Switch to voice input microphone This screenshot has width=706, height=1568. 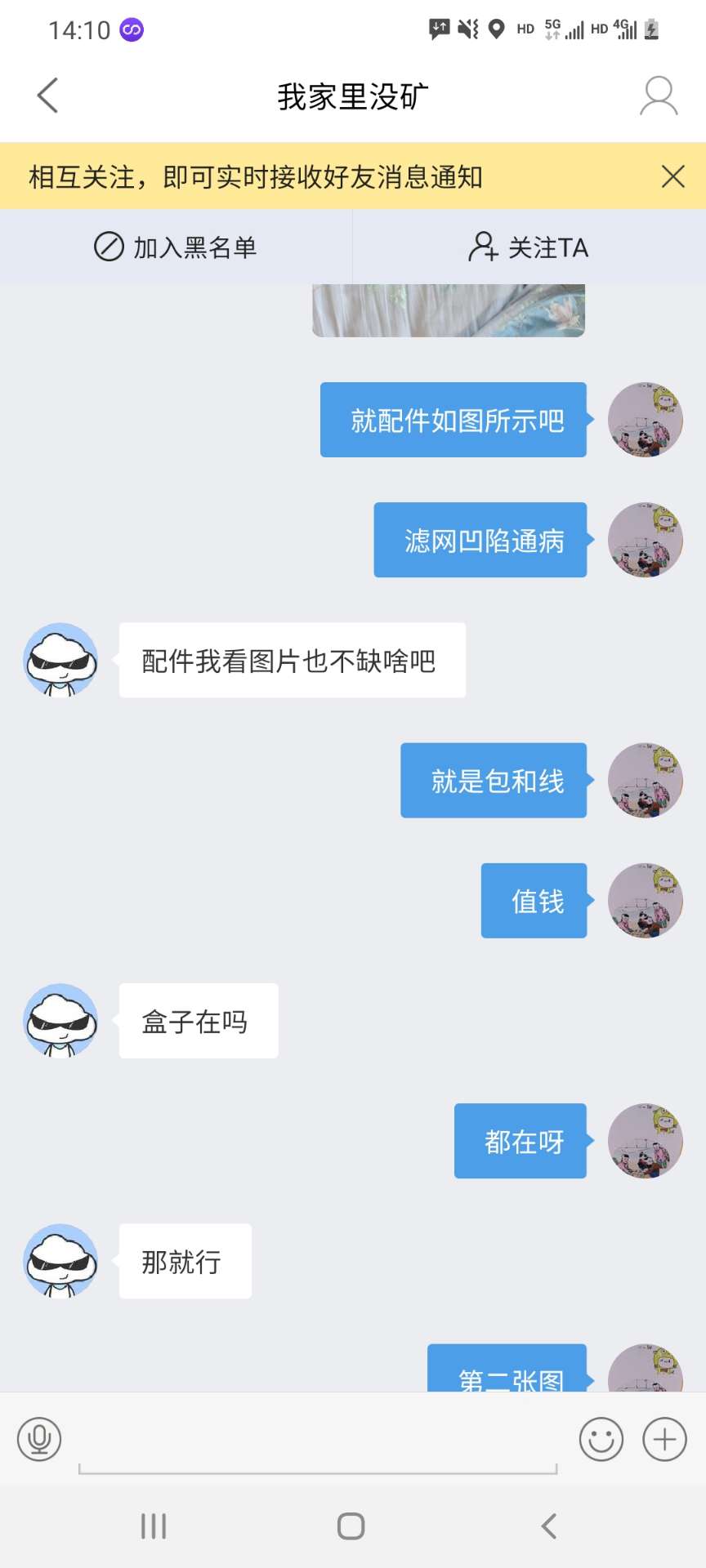coord(39,1438)
